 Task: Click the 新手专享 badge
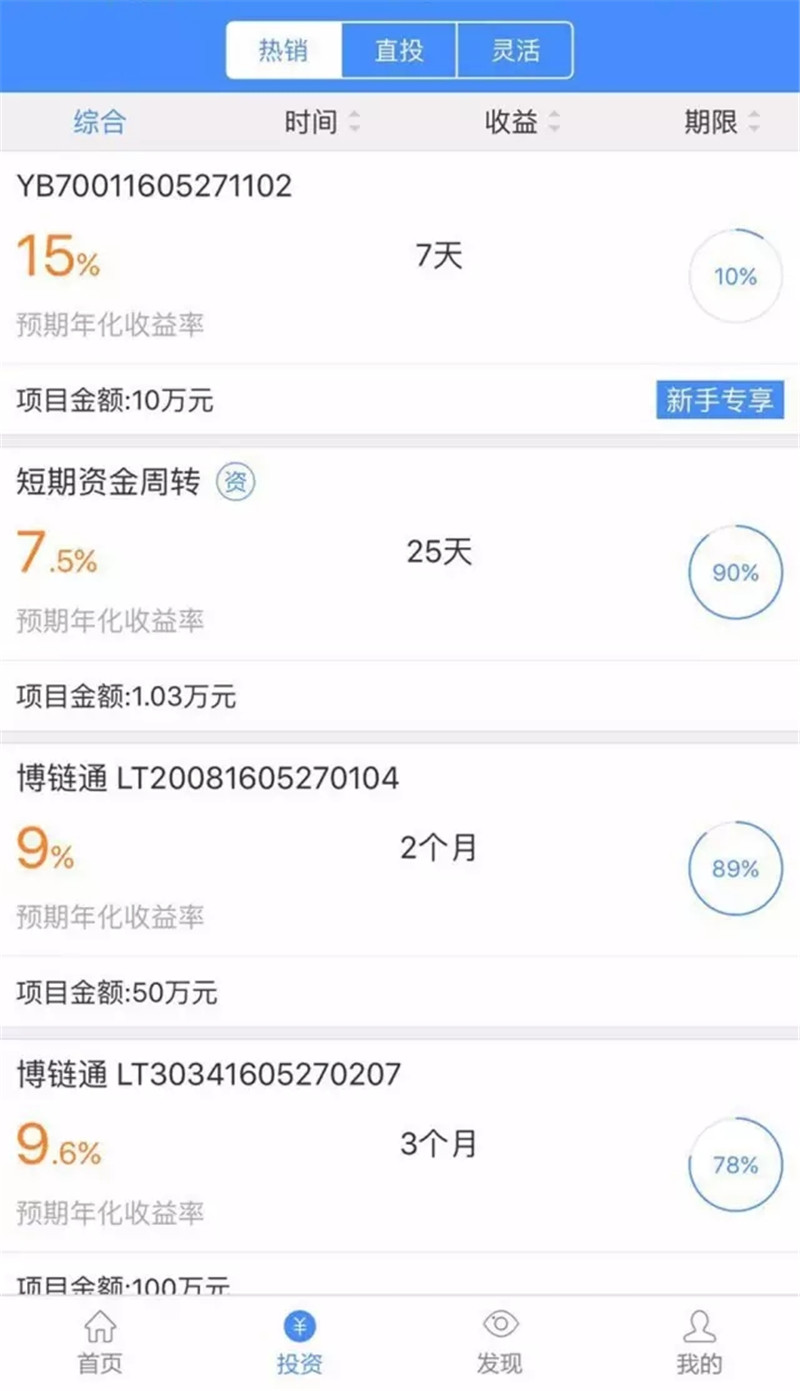720,399
